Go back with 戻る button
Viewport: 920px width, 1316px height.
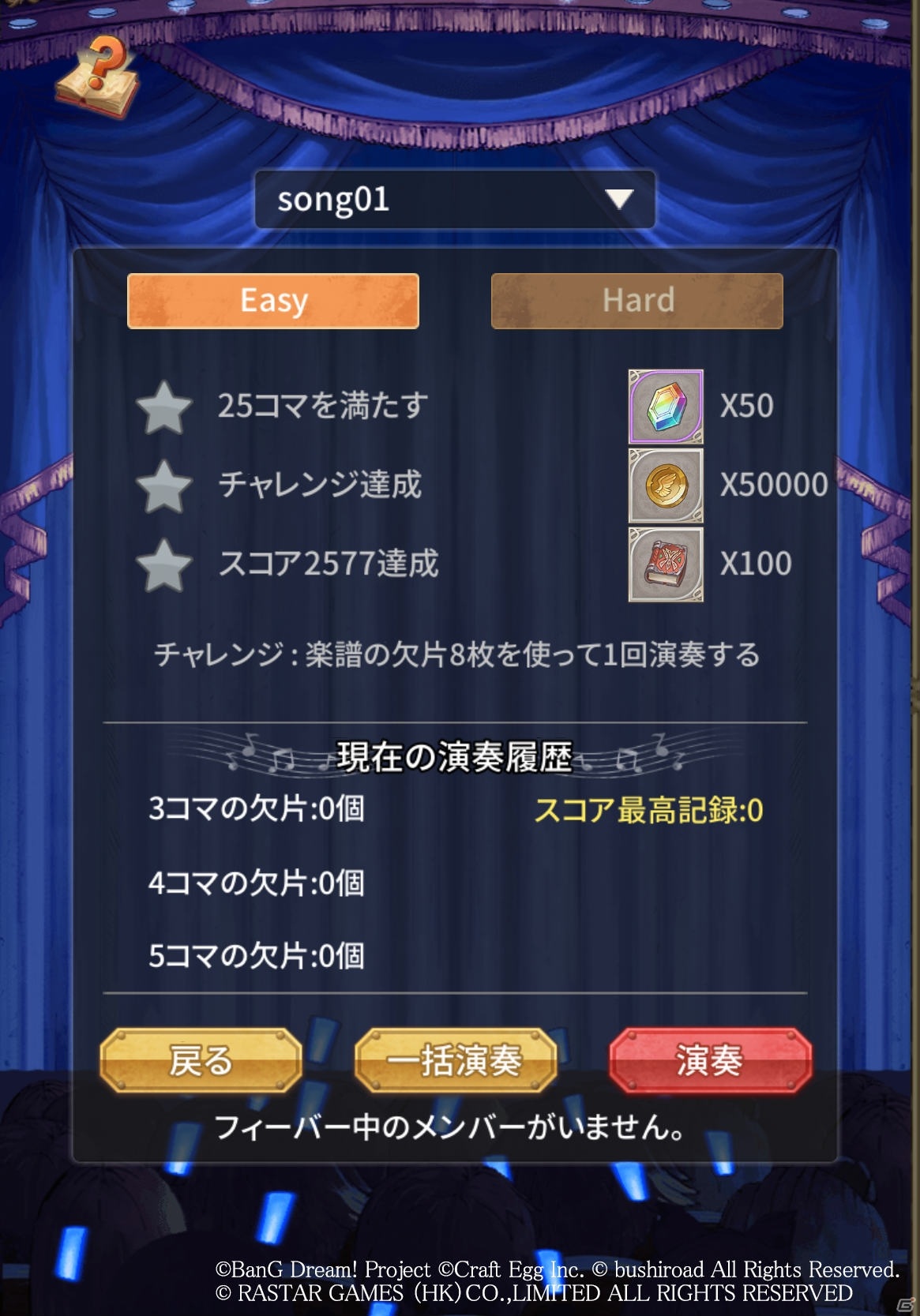pyautogui.click(x=201, y=1060)
